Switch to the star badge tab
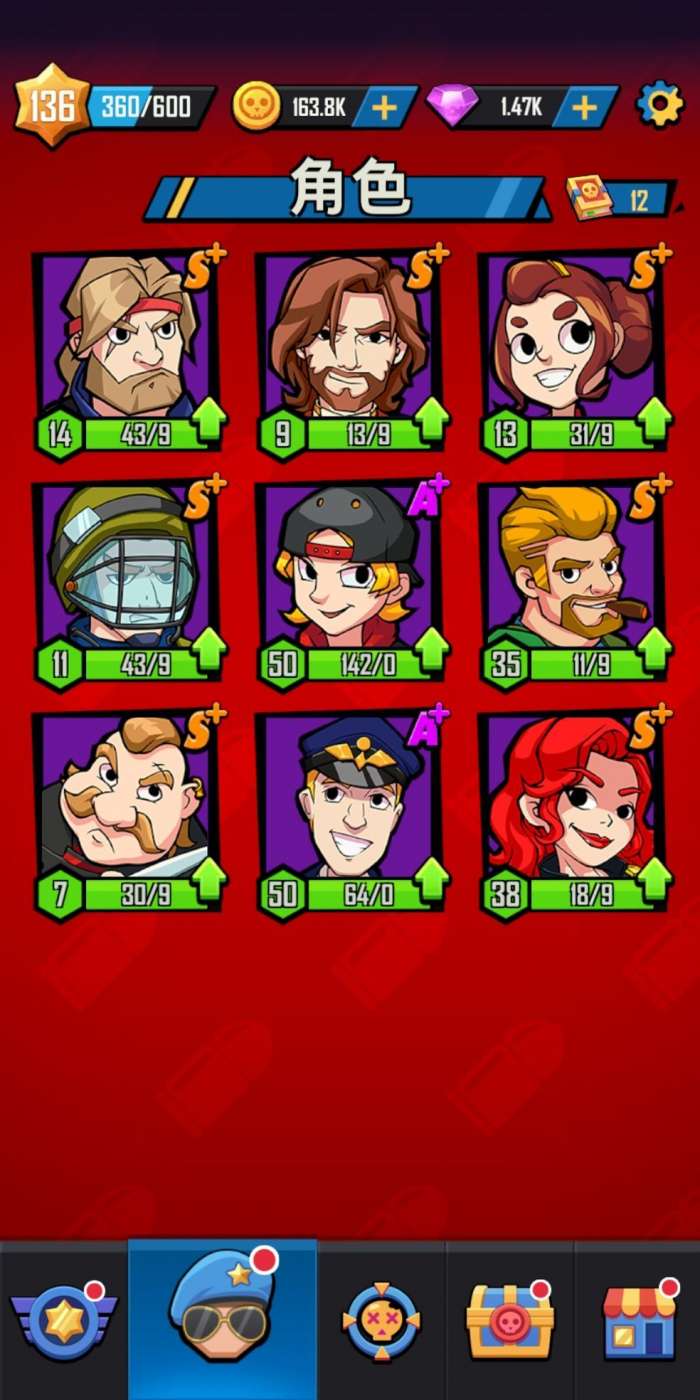The height and width of the screenshot is (1400, 700). [63, 1320]
